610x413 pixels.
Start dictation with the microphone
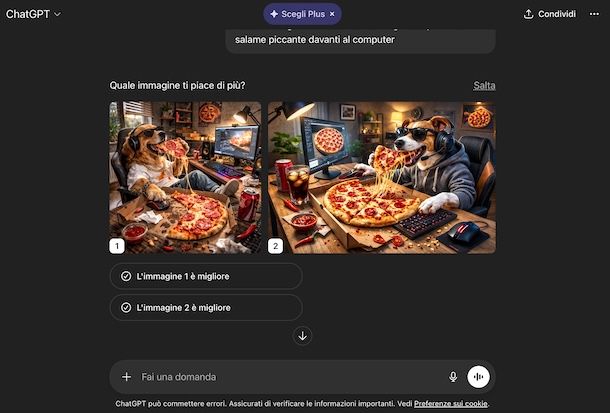click(453, 377)
